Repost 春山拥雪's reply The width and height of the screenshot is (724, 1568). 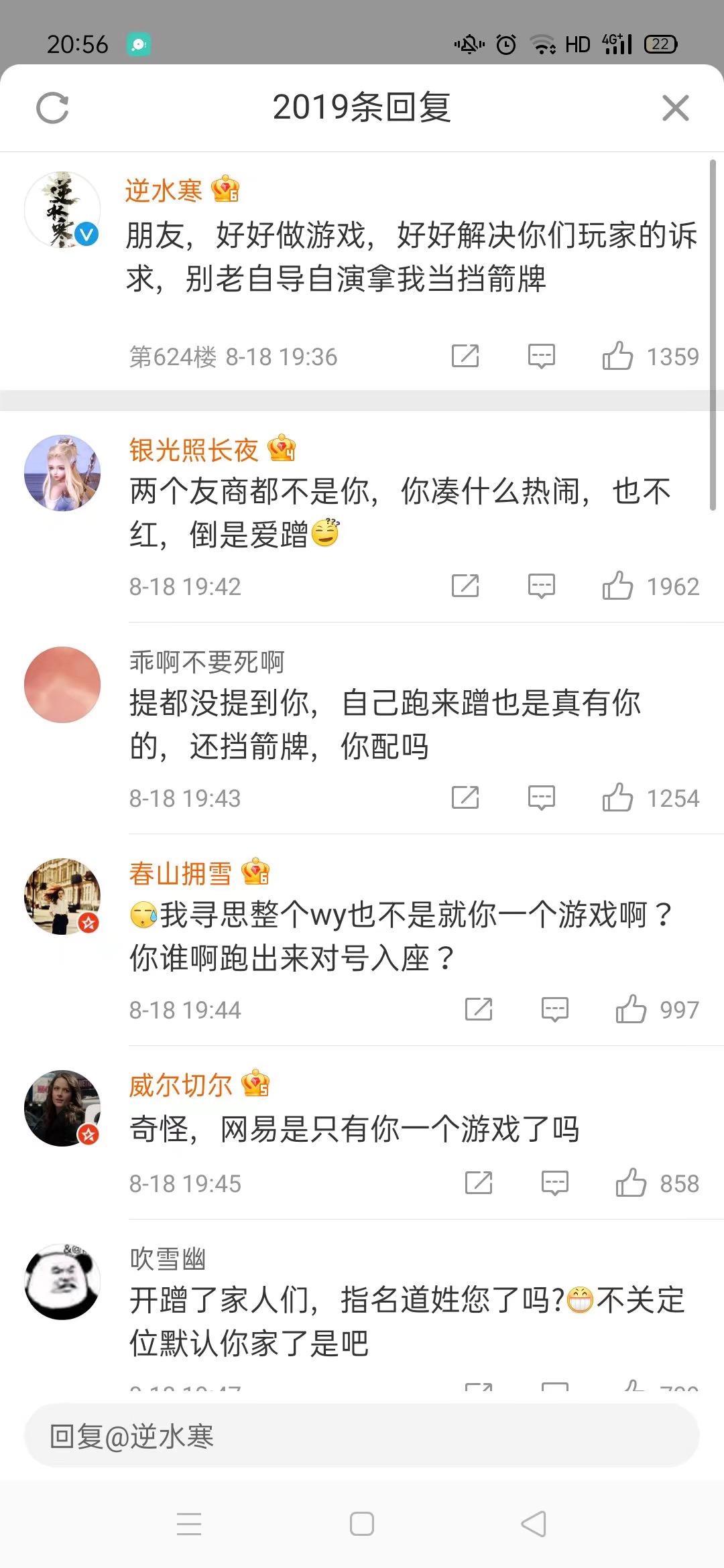(479, 1009)
